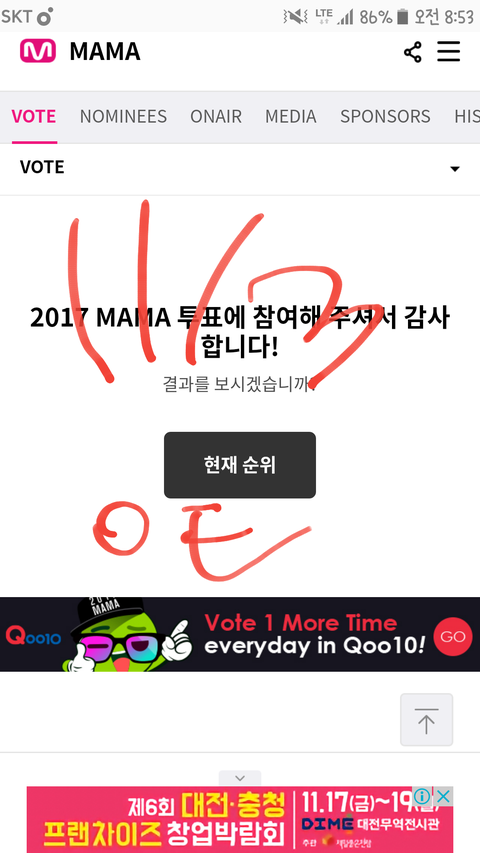The width and height of the screenshot is (480, 853).
Task: Tap the 현재 순위 button
Action: point(240,465)
